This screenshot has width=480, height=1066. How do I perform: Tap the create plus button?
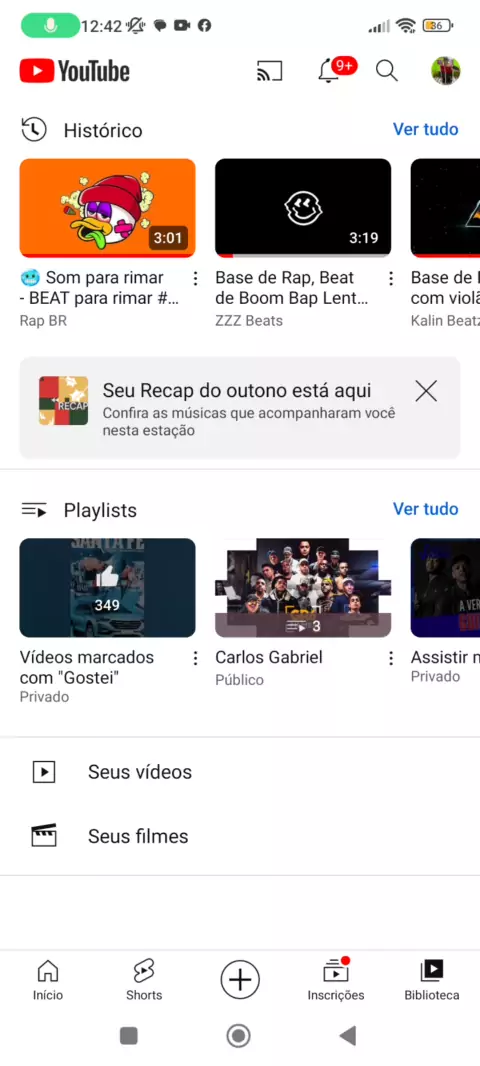point(240,980)
